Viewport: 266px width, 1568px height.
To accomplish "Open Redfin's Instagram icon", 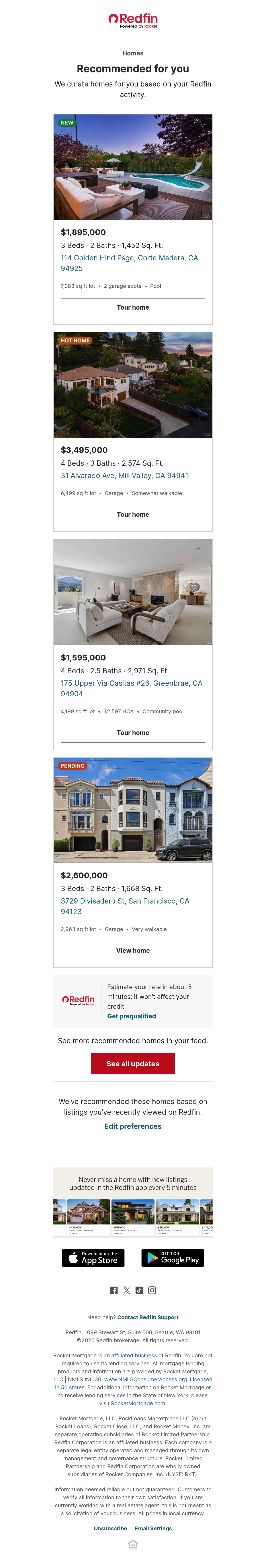I will [x=152, y=1290].
